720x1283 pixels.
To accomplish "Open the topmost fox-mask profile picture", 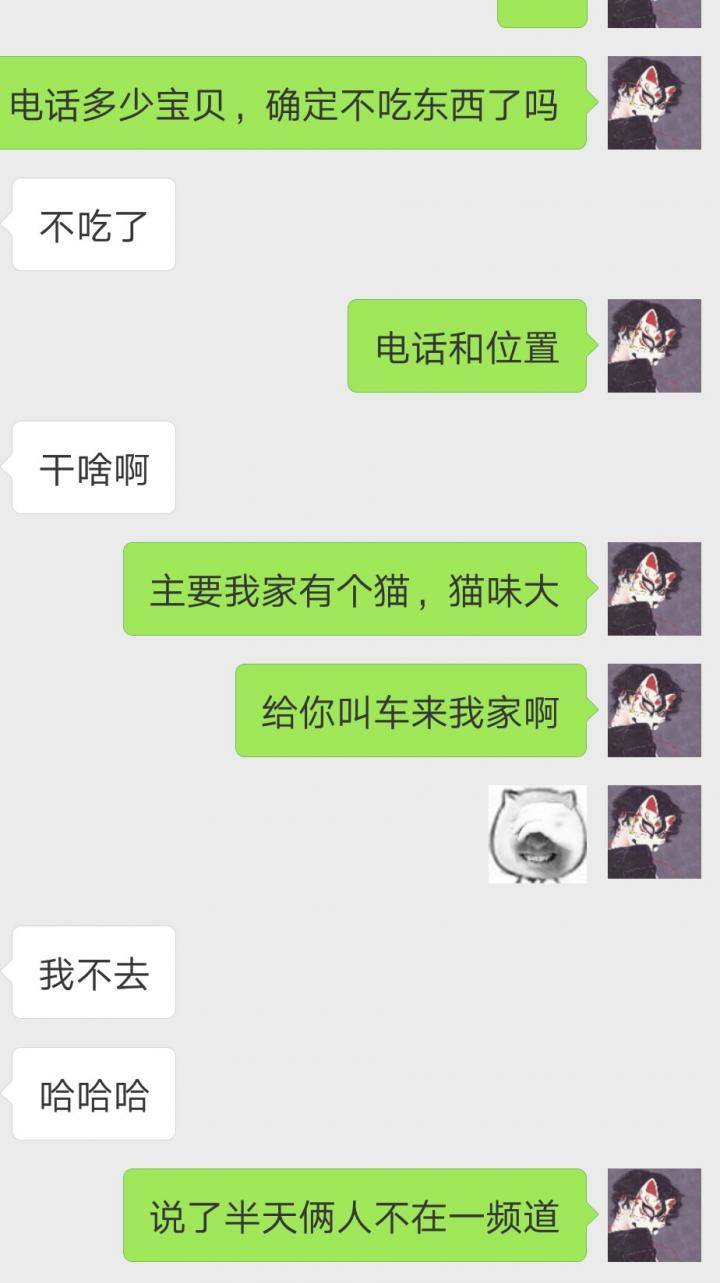I will click(x=655, y=100).
